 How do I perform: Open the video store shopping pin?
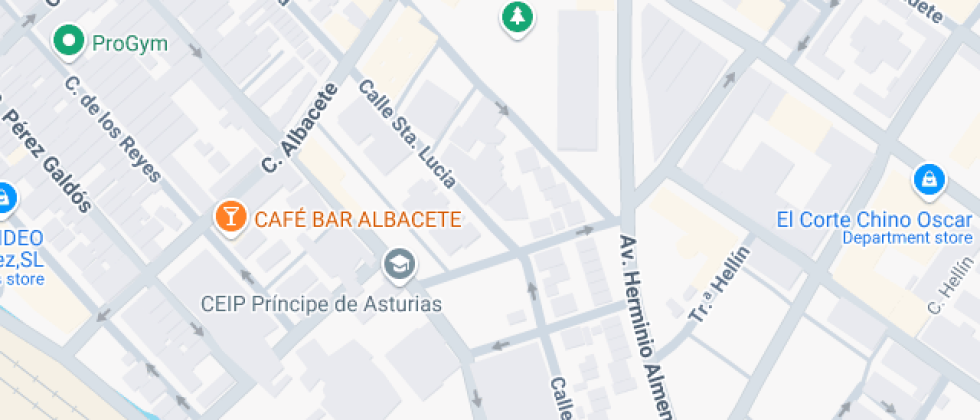click(x=5, y=201)
